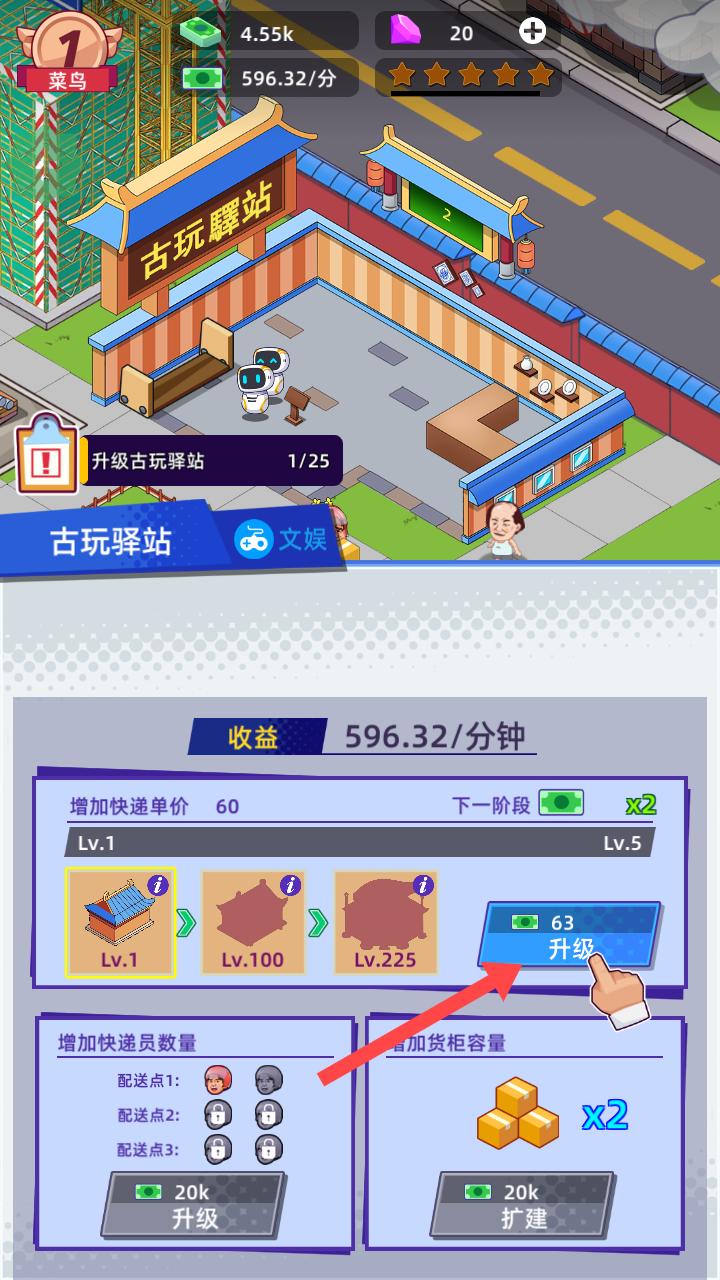View info for Lv.100 building stage
The height and width of the screenshot is (1280, 720).
290,885
